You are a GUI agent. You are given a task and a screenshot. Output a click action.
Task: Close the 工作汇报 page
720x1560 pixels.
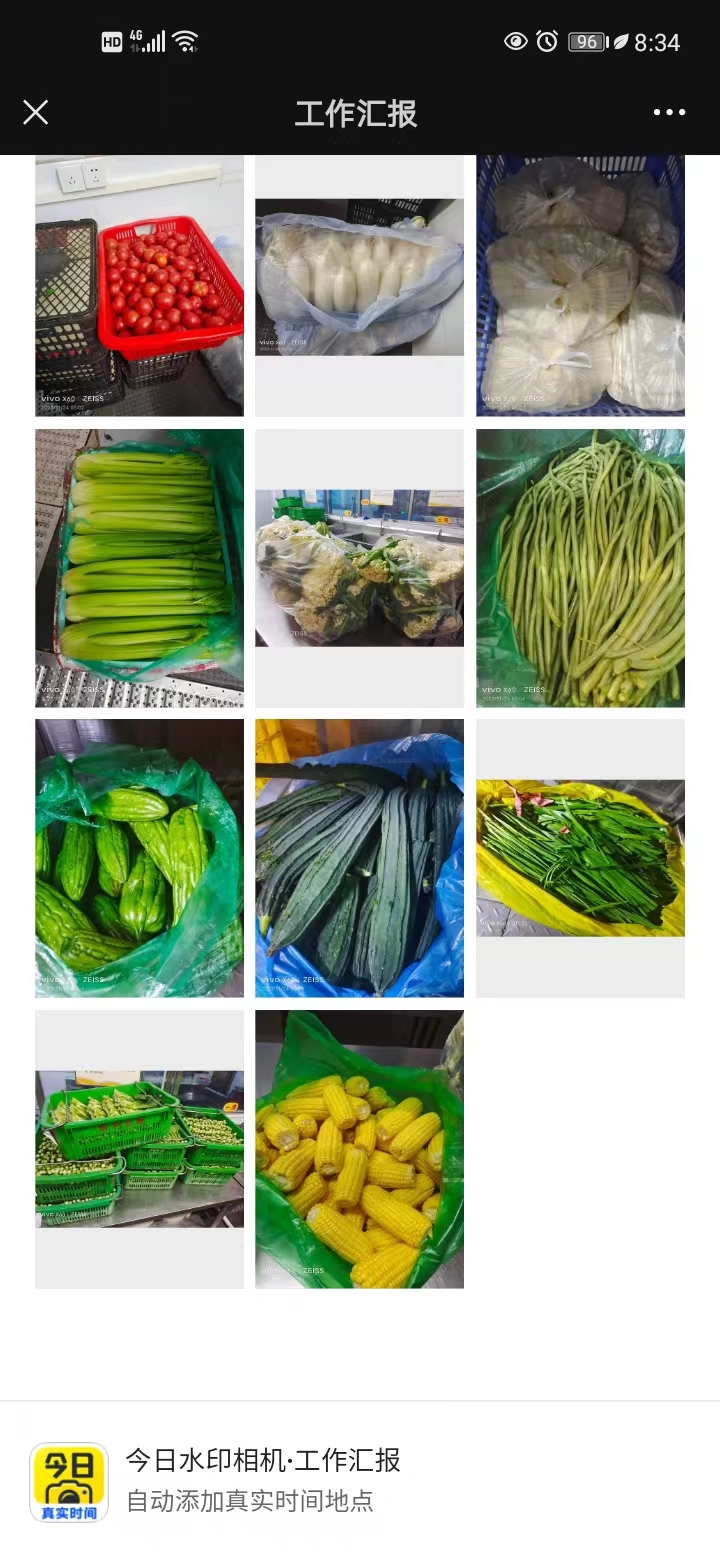click(x=36, y=112)
